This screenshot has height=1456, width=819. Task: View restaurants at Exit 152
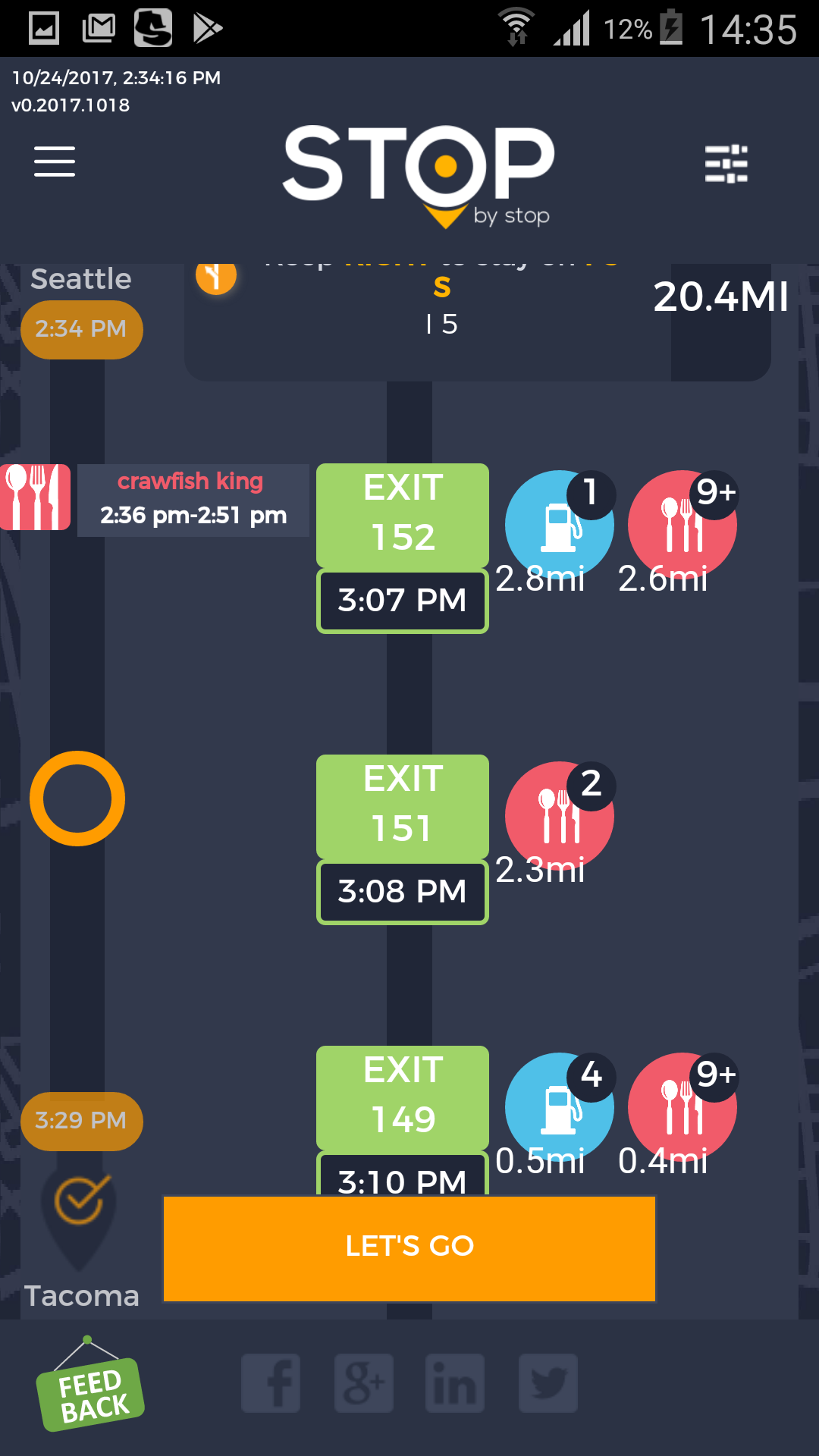tap(682, 525)
